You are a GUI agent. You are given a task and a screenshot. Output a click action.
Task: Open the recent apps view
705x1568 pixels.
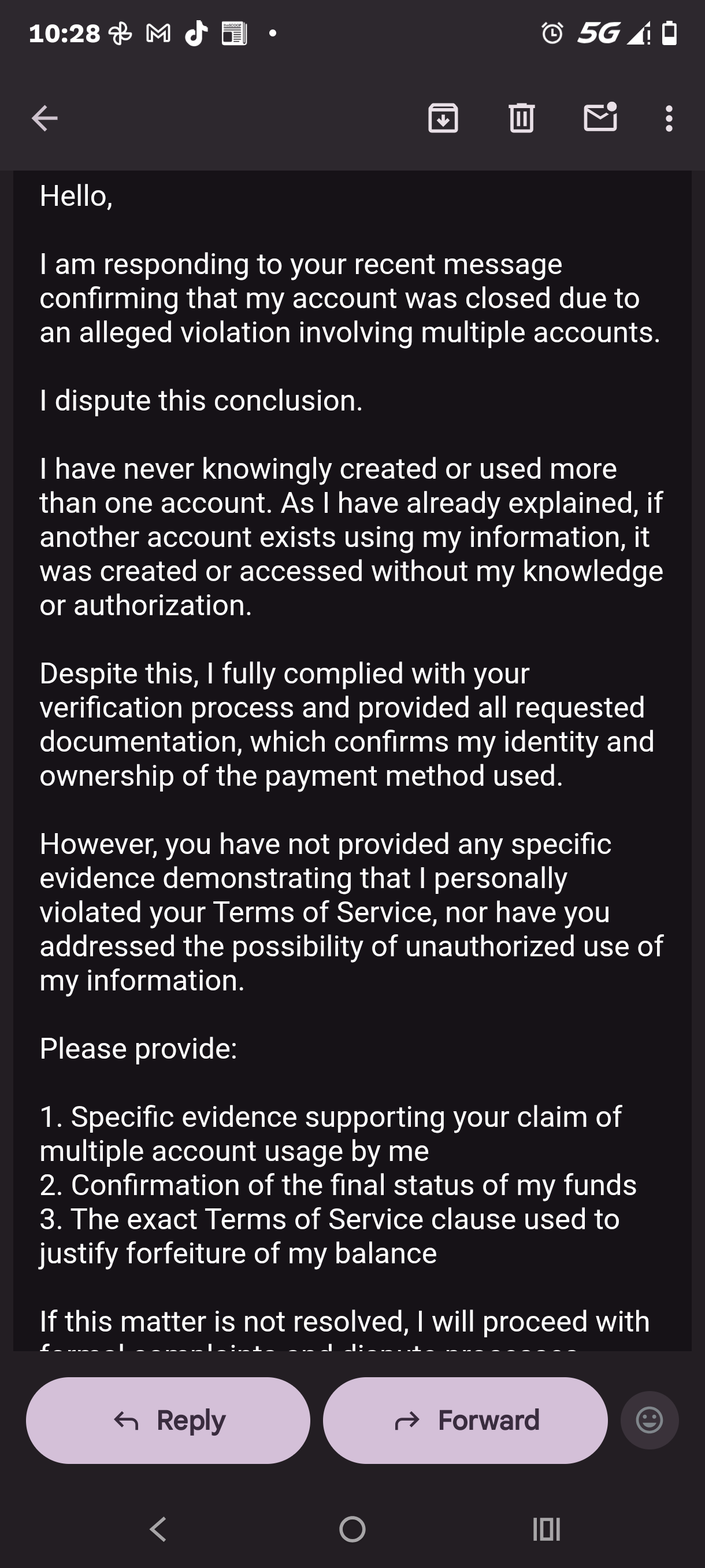pos(546,1529)
